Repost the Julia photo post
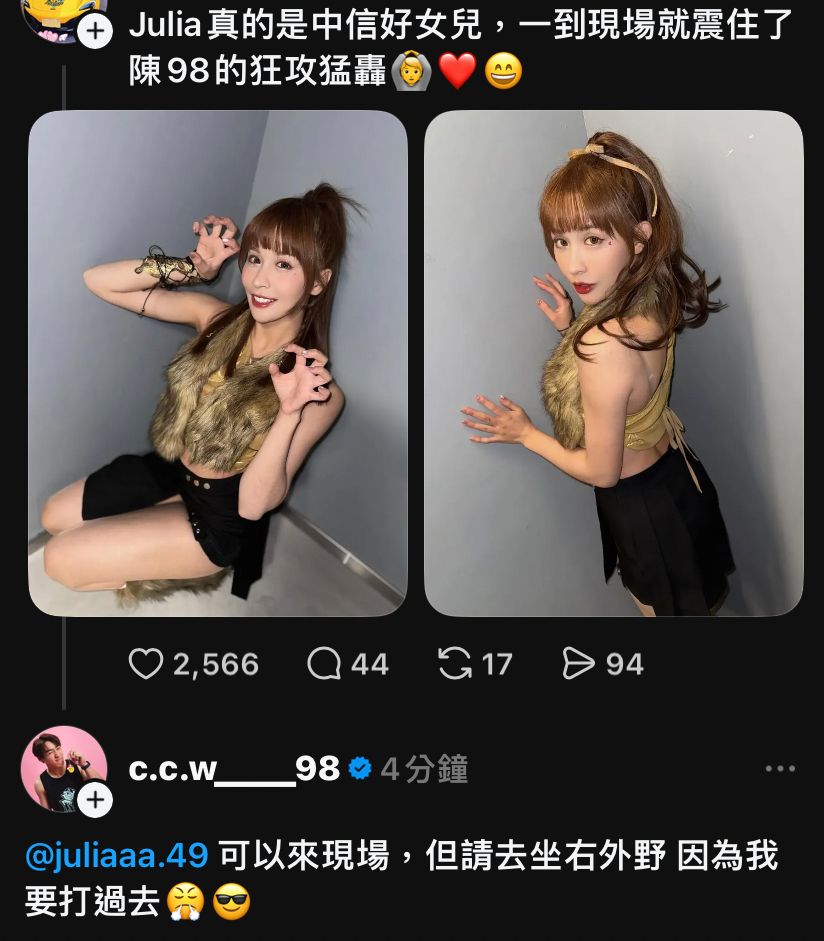 (455, 664)
